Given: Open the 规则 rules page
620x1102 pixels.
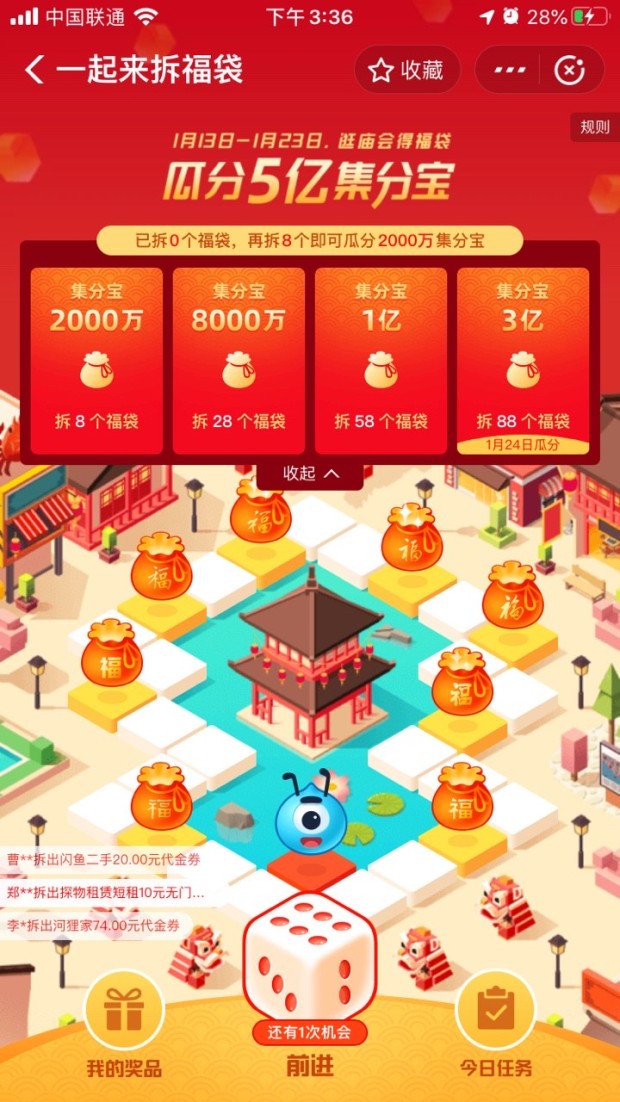Looking at the screenshot, I should click(x=594, y=127).
